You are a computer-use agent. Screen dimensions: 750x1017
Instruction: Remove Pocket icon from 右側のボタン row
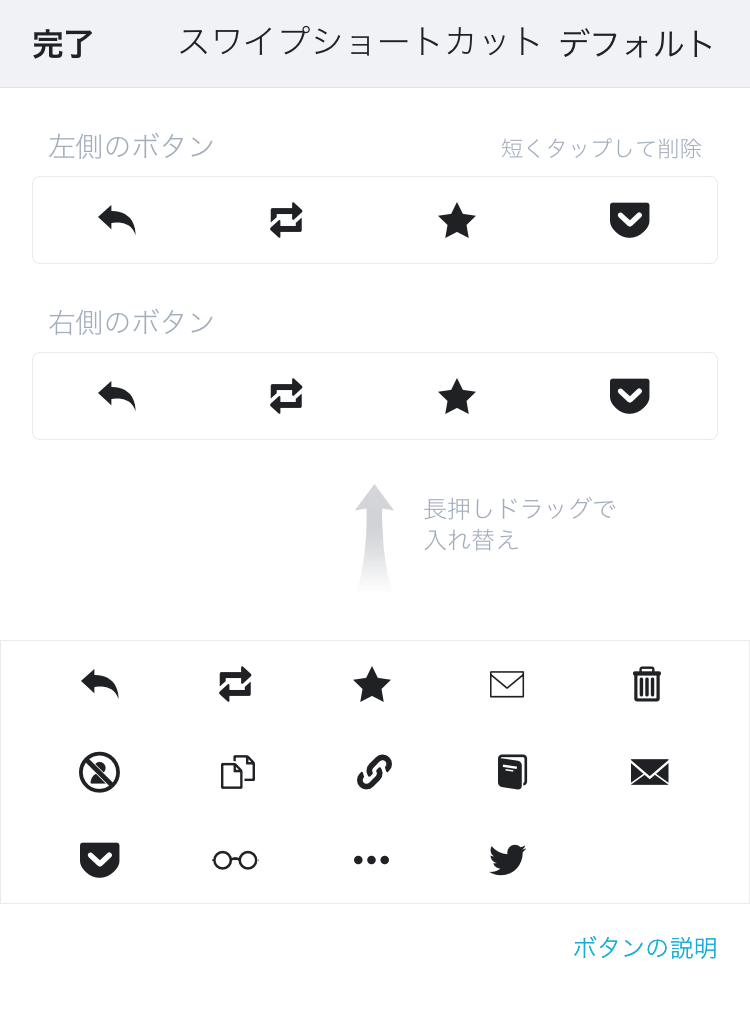pos(629,396)
